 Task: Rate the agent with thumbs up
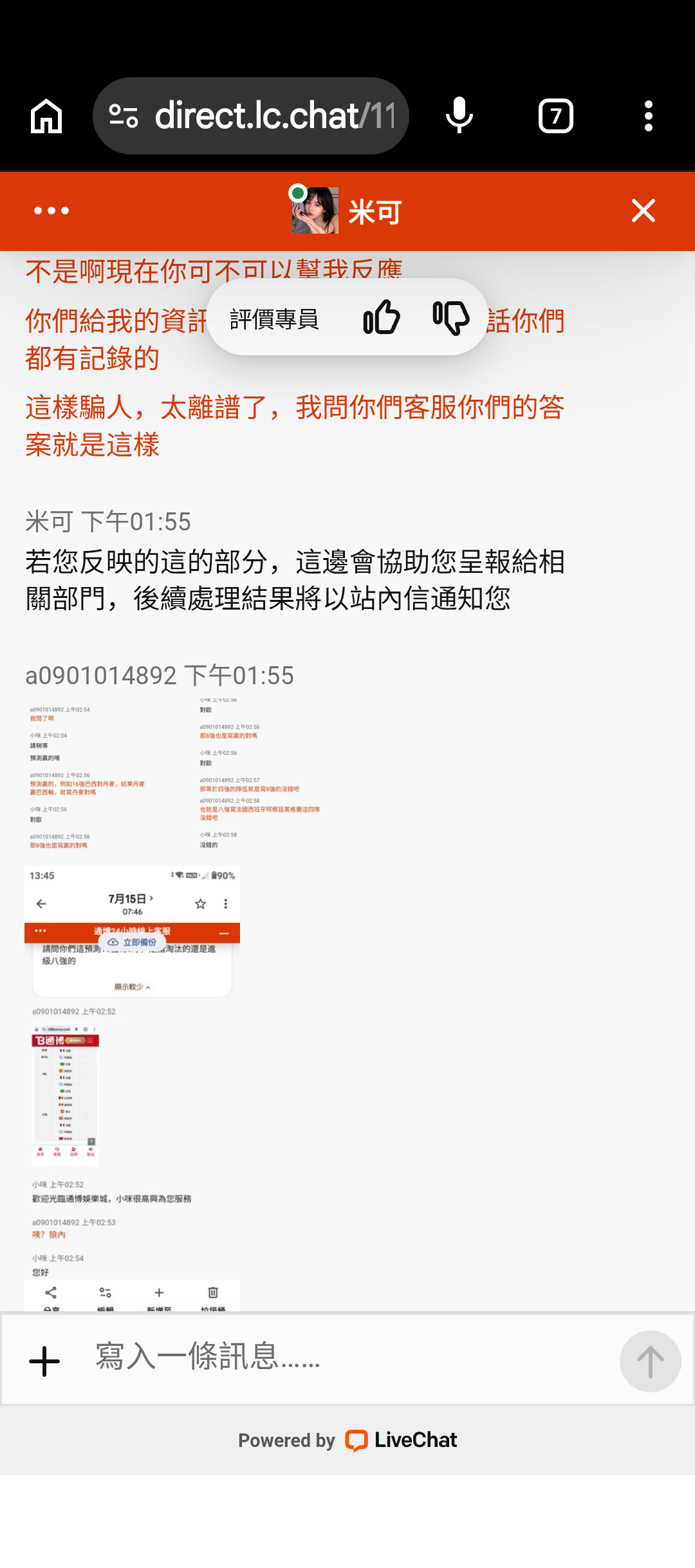coord(382,317)
